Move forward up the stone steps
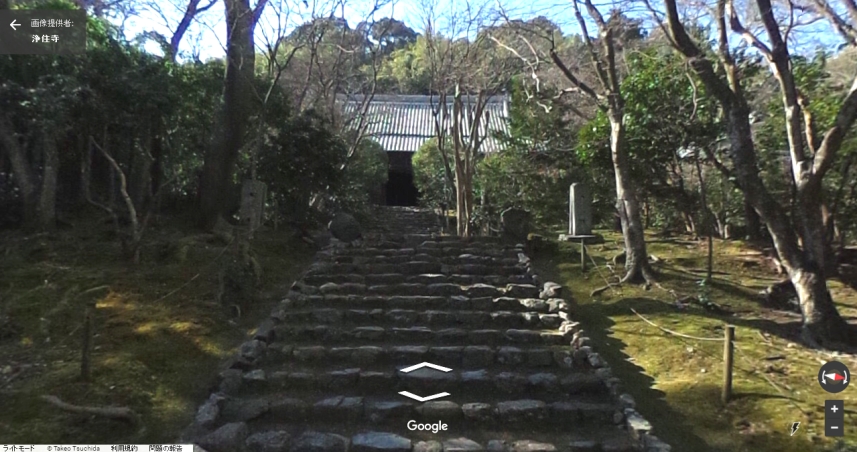Image resolution: width=857 pixels, height=452 pixels. 426,368
